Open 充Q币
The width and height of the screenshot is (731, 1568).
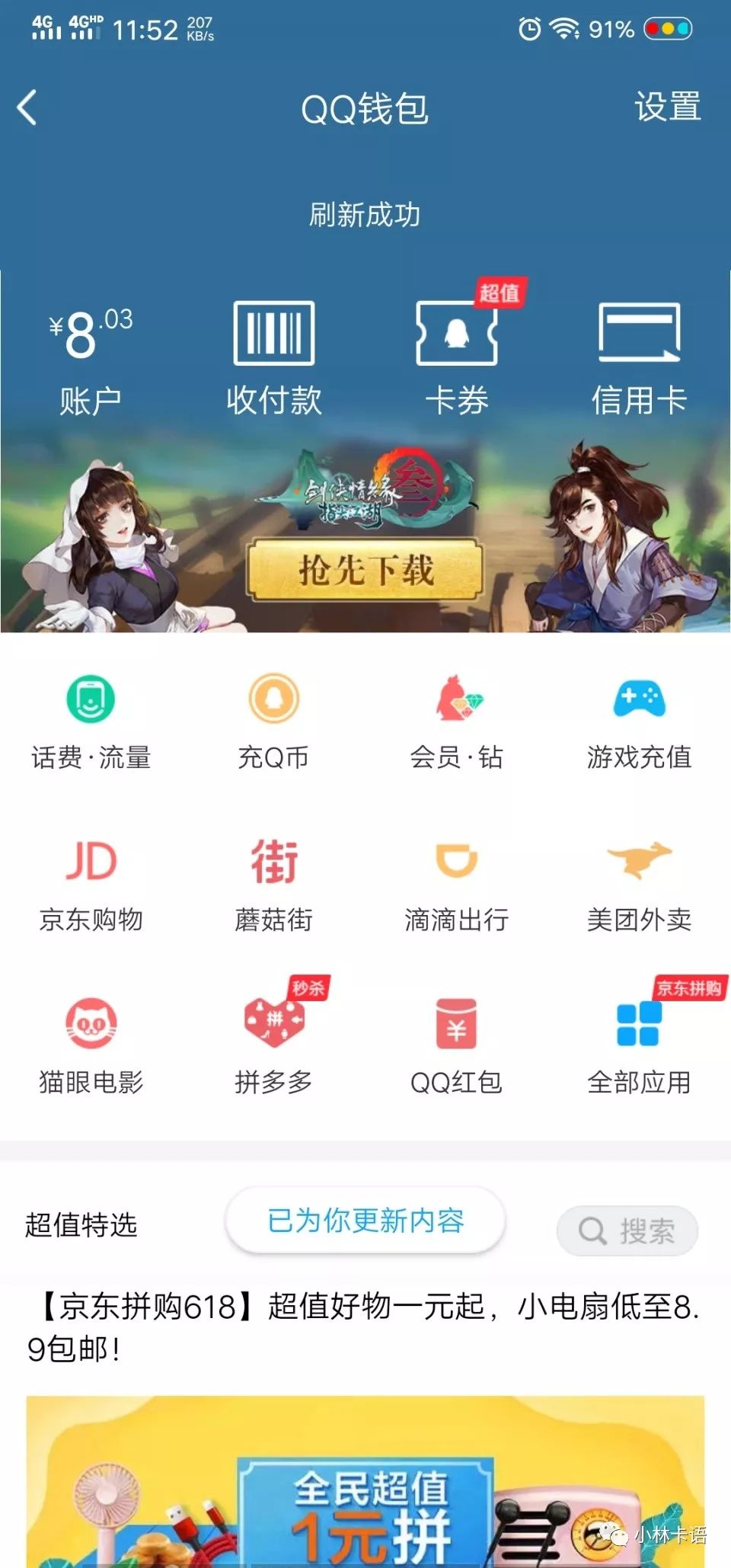[x=273, y=720]
